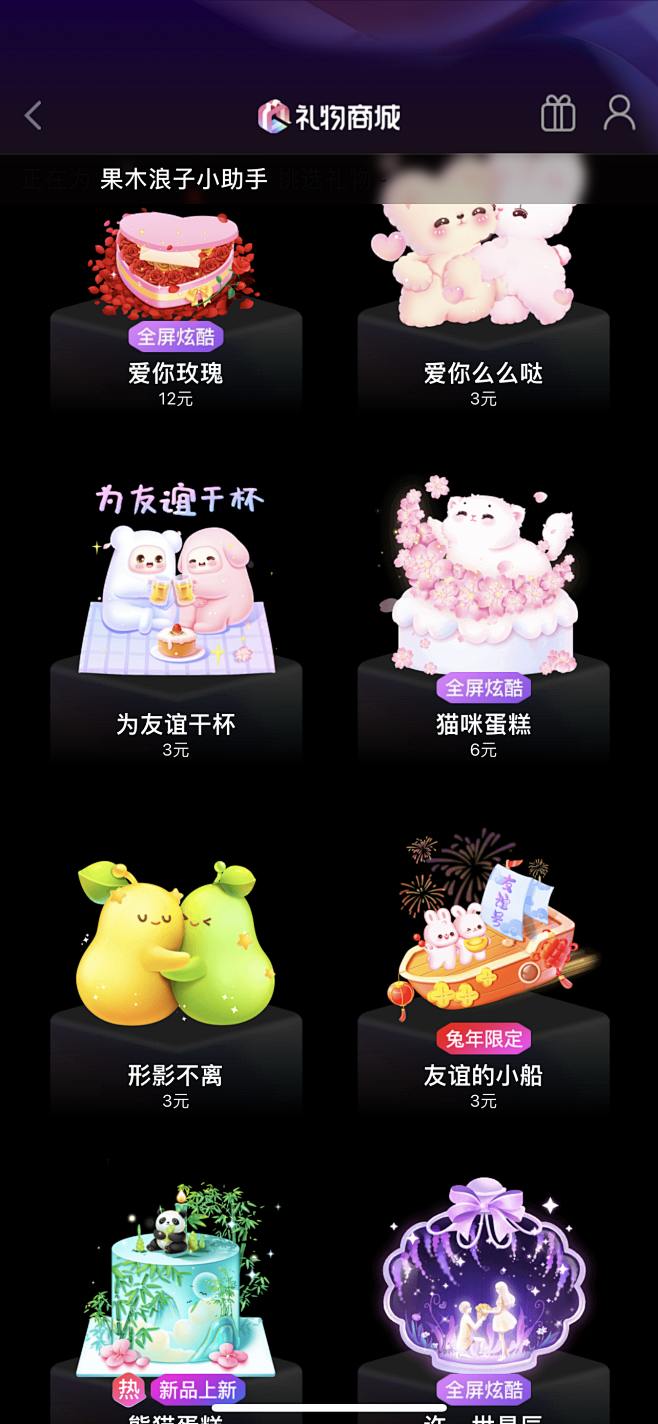Open the 猫咪蛋糕 gift
This screenshot has height=1424, width=658.
483,620
